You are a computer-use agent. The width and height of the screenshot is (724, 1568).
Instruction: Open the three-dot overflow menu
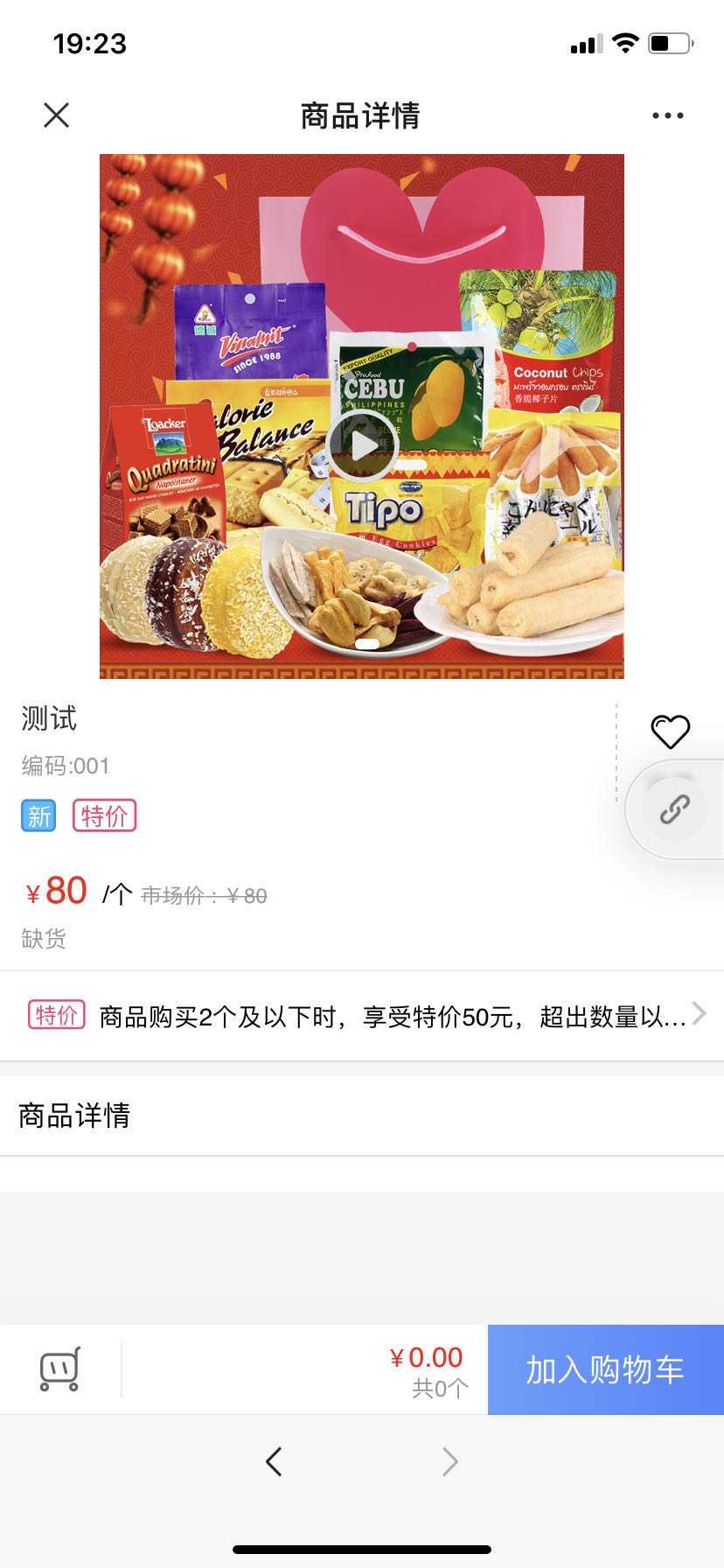coord(667,115)
